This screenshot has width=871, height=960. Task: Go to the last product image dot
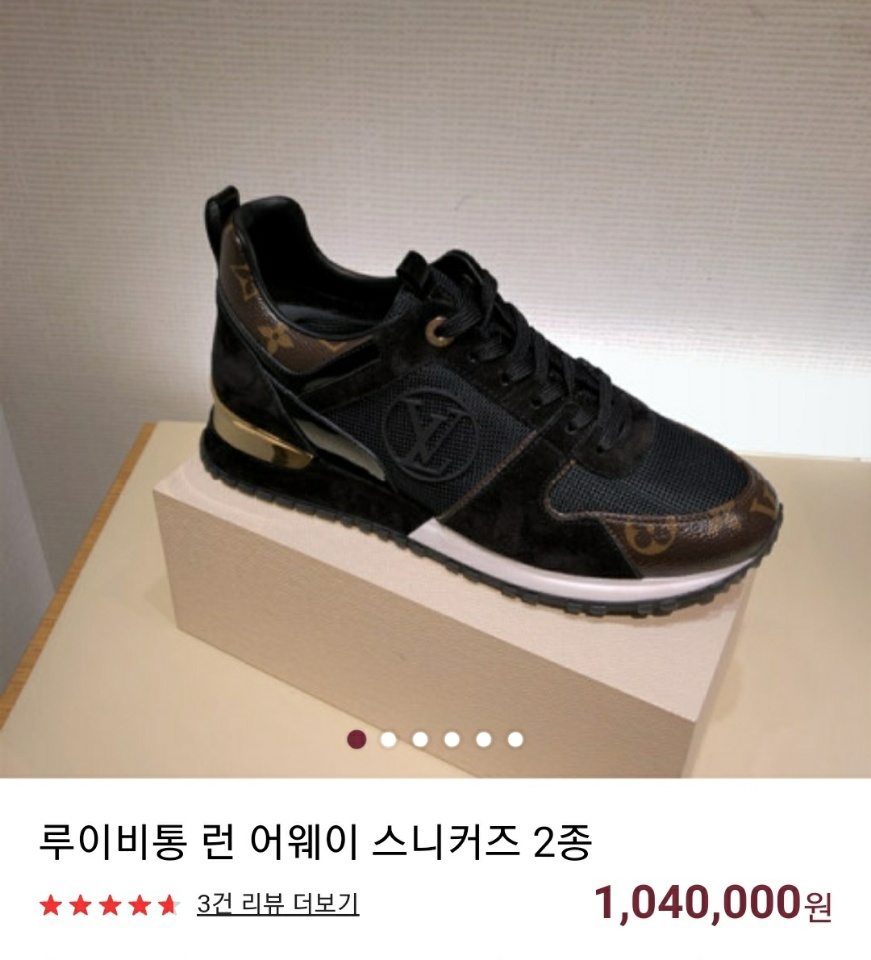click(515, 739)
